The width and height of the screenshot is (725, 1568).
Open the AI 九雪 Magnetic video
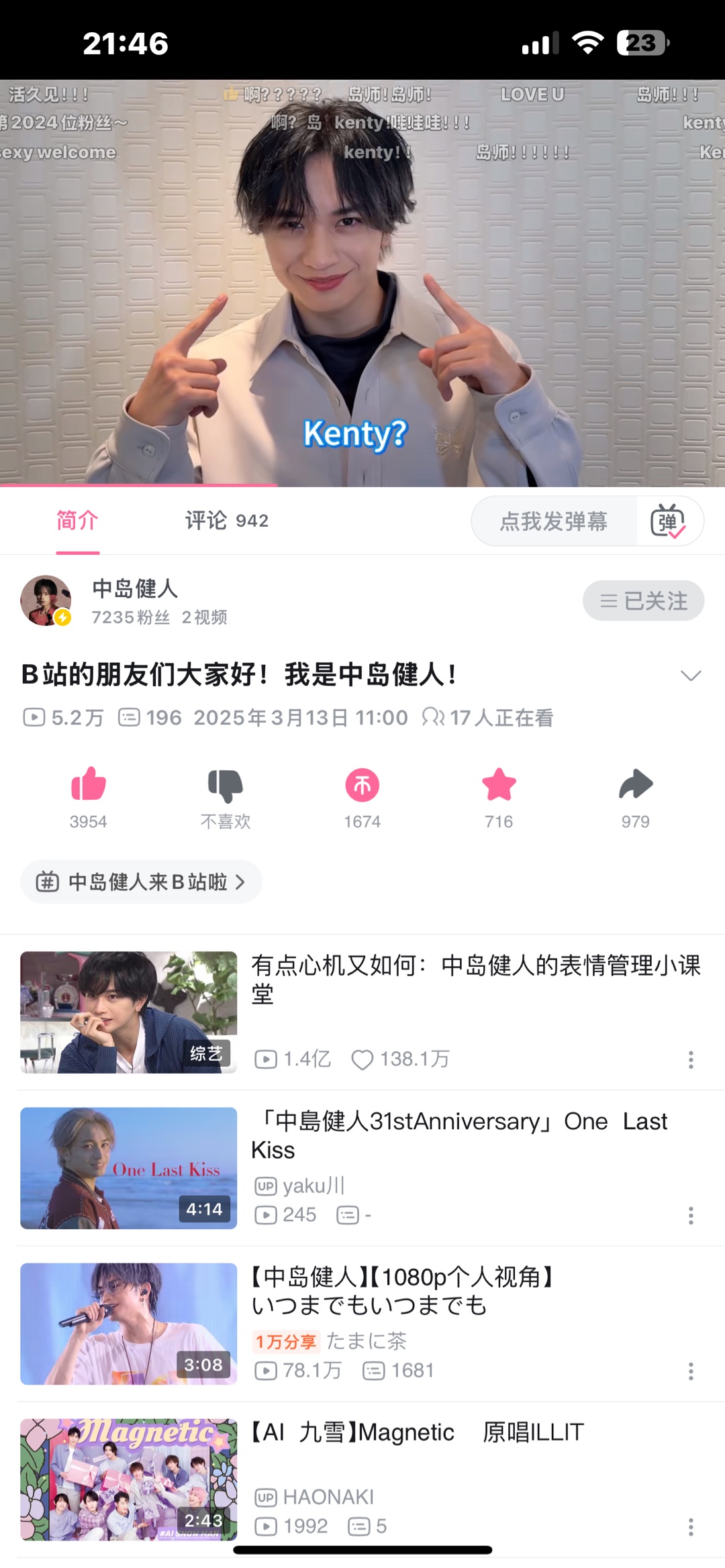click(x=416, y=1432)
